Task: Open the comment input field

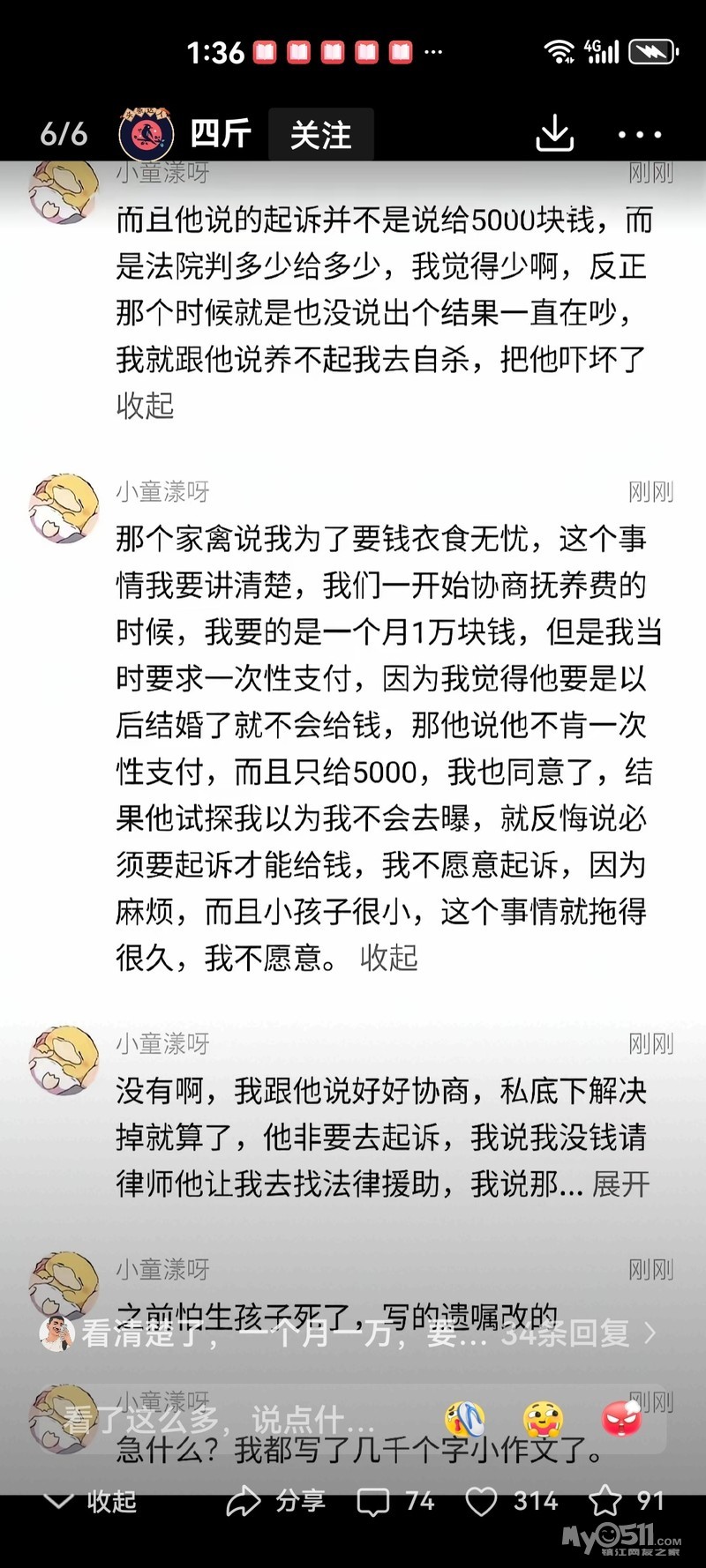Action: [x=221, y=1420]
